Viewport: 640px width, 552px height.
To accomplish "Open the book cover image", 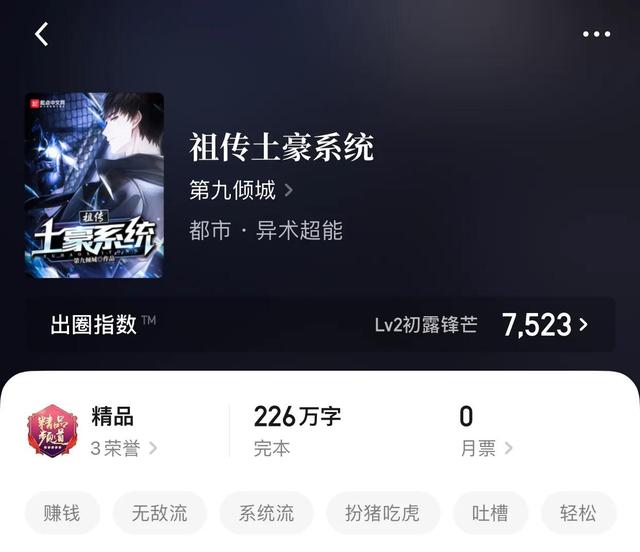I will pos(94,185).
